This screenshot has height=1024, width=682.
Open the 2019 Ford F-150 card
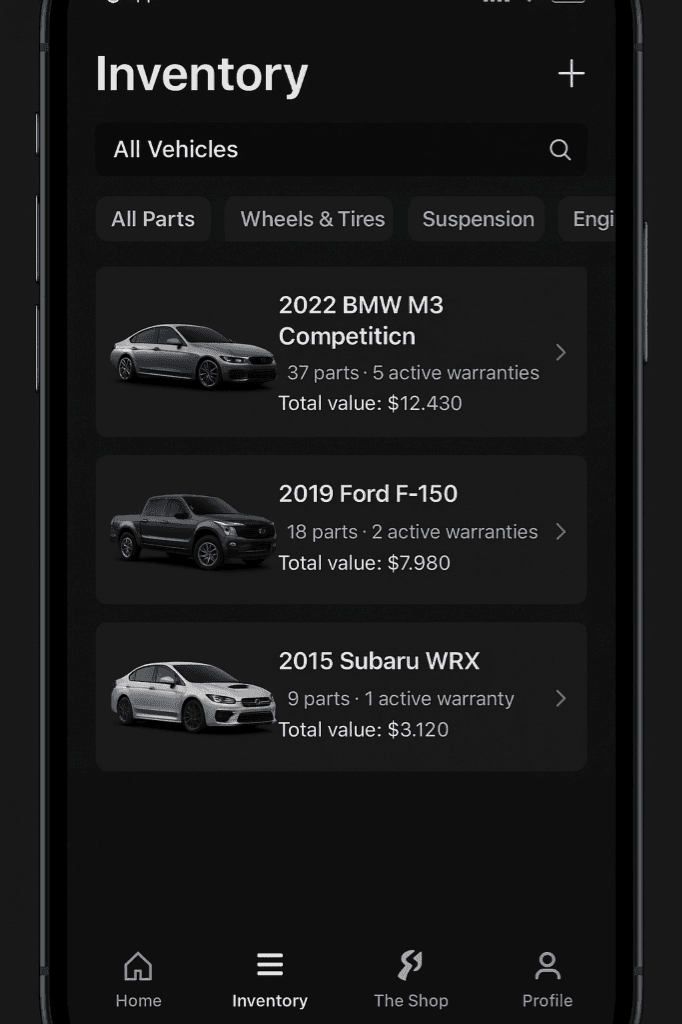click(341, 530)
